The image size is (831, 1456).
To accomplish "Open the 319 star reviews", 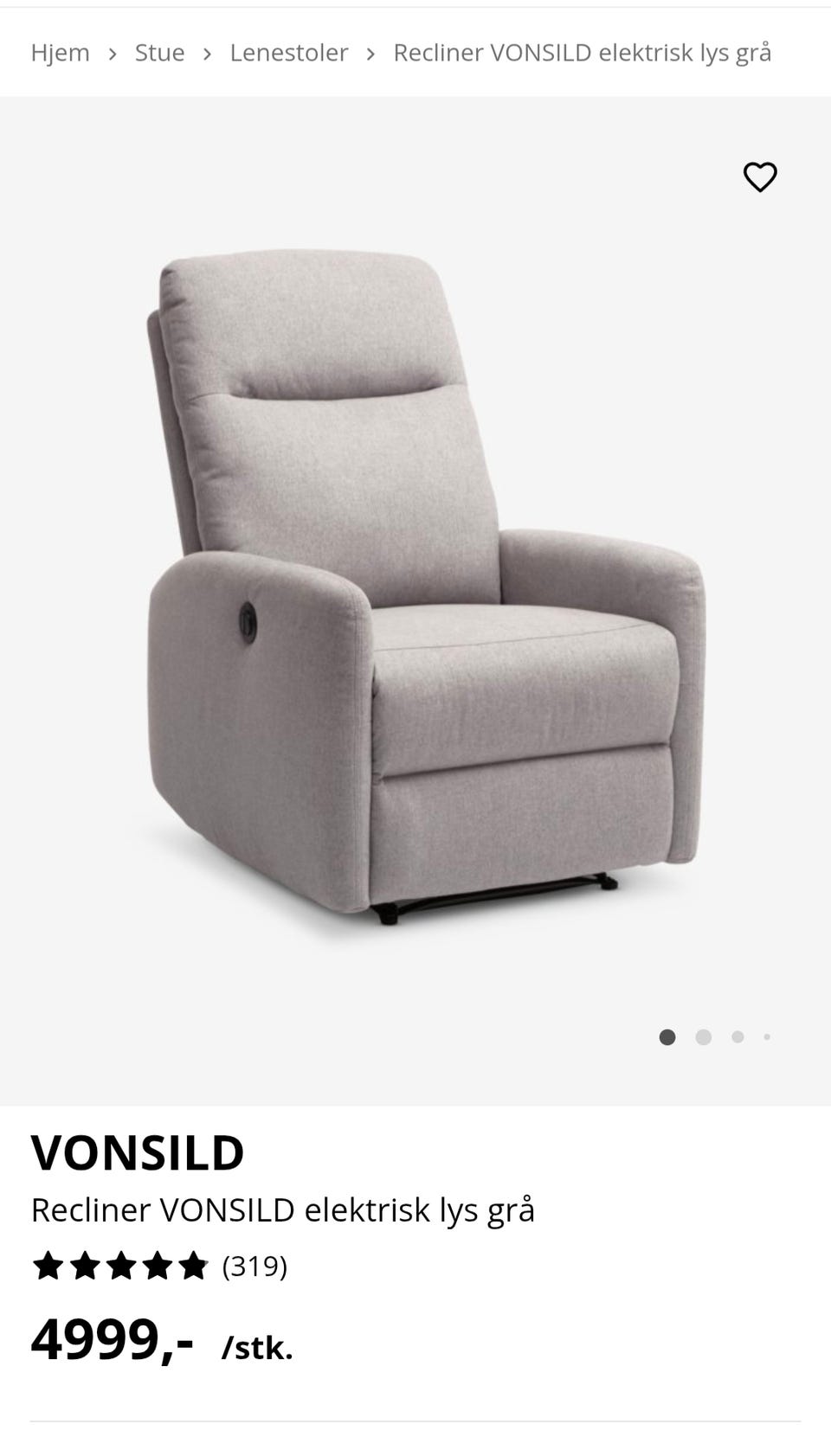I will click(x=160, y=1266).
